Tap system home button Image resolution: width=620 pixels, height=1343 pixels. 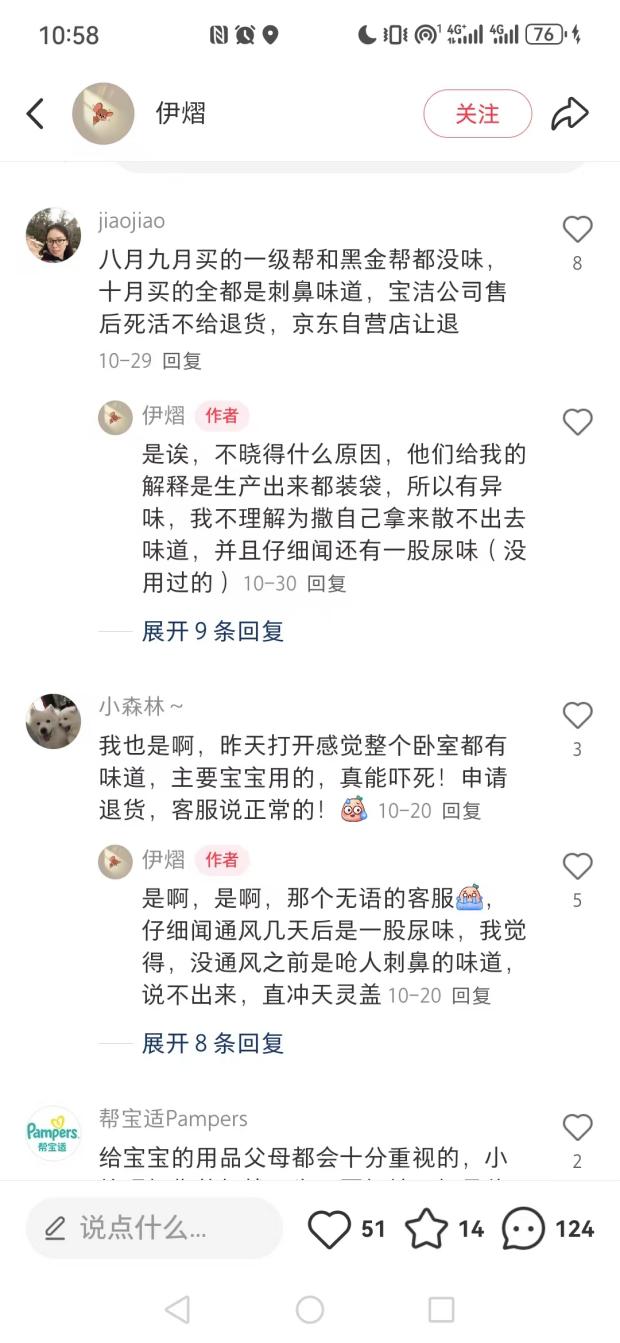click(310, 1309)
